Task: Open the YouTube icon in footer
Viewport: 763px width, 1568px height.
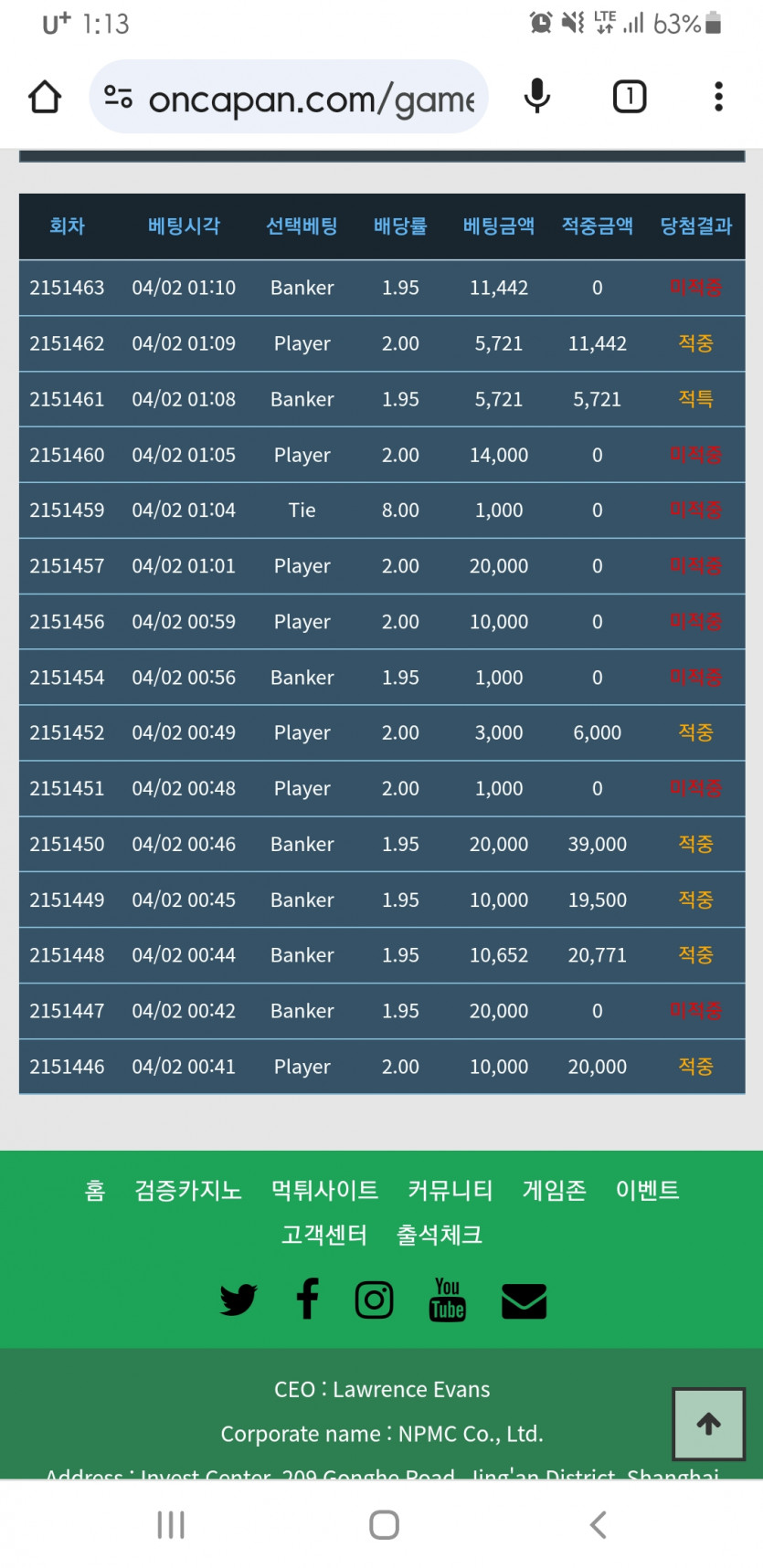Action: 448,1300
